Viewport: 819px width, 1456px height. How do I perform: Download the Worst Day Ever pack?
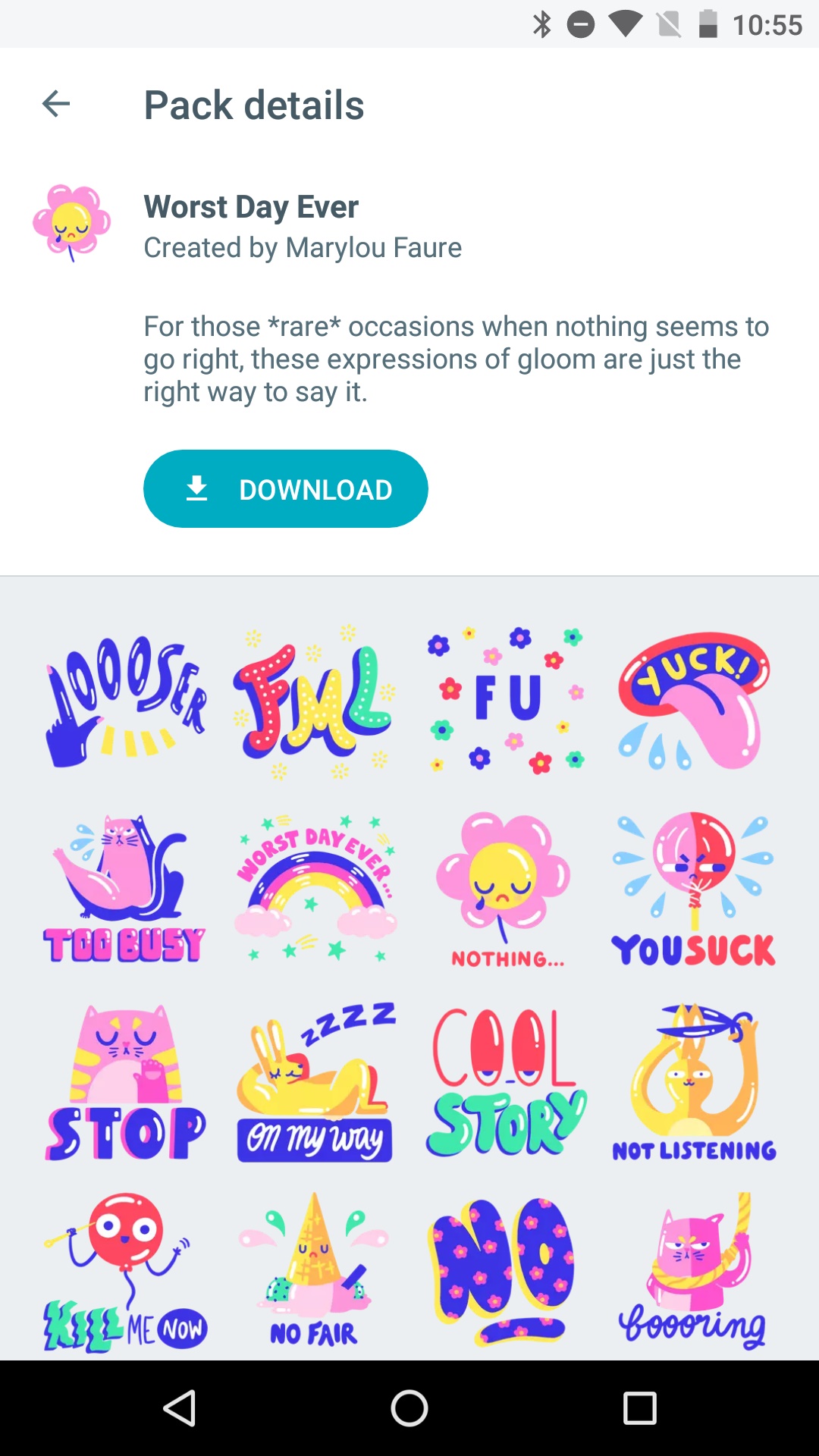286,489
